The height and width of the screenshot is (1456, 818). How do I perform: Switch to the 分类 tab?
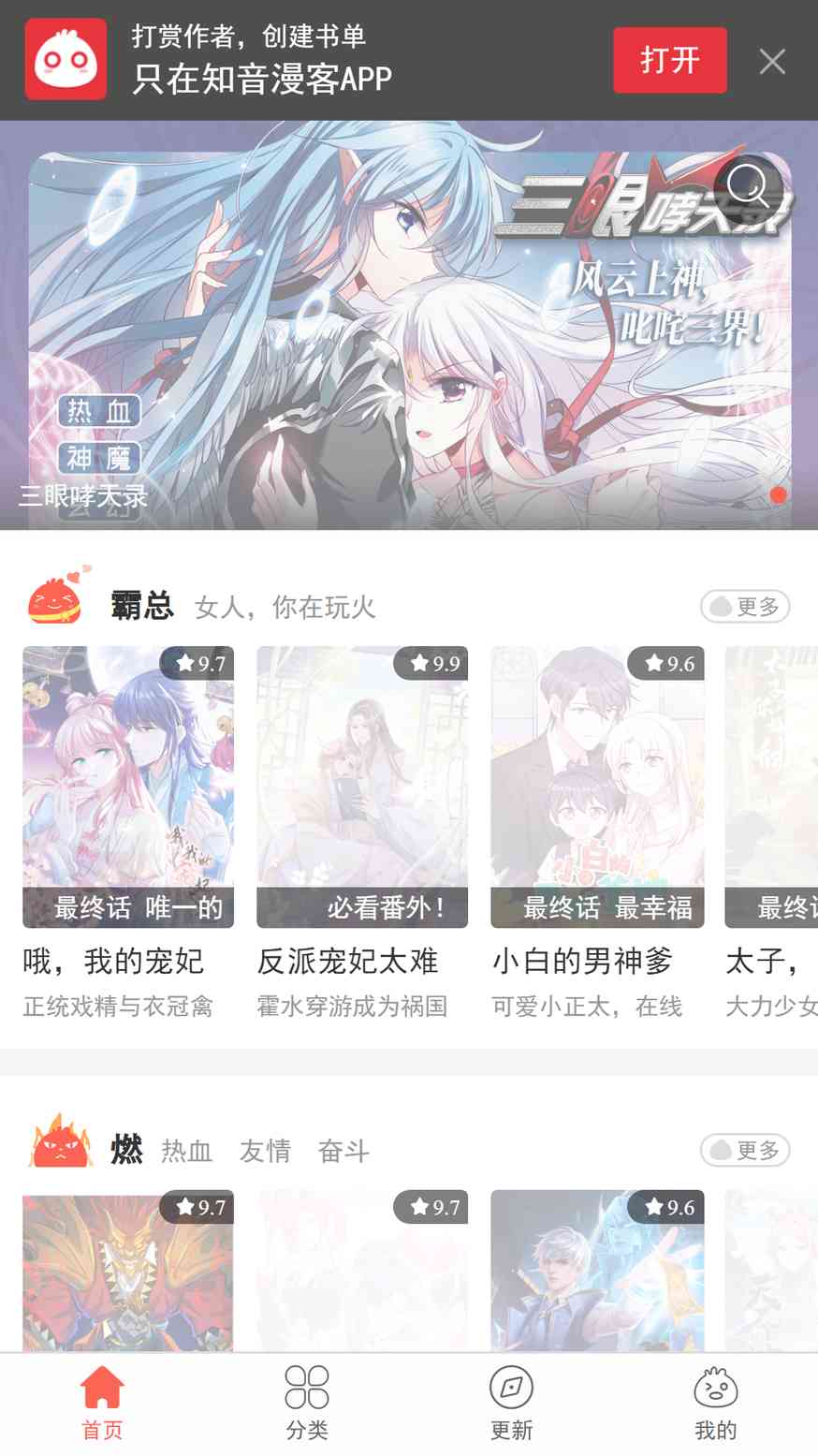click(x=307, y=1402)
